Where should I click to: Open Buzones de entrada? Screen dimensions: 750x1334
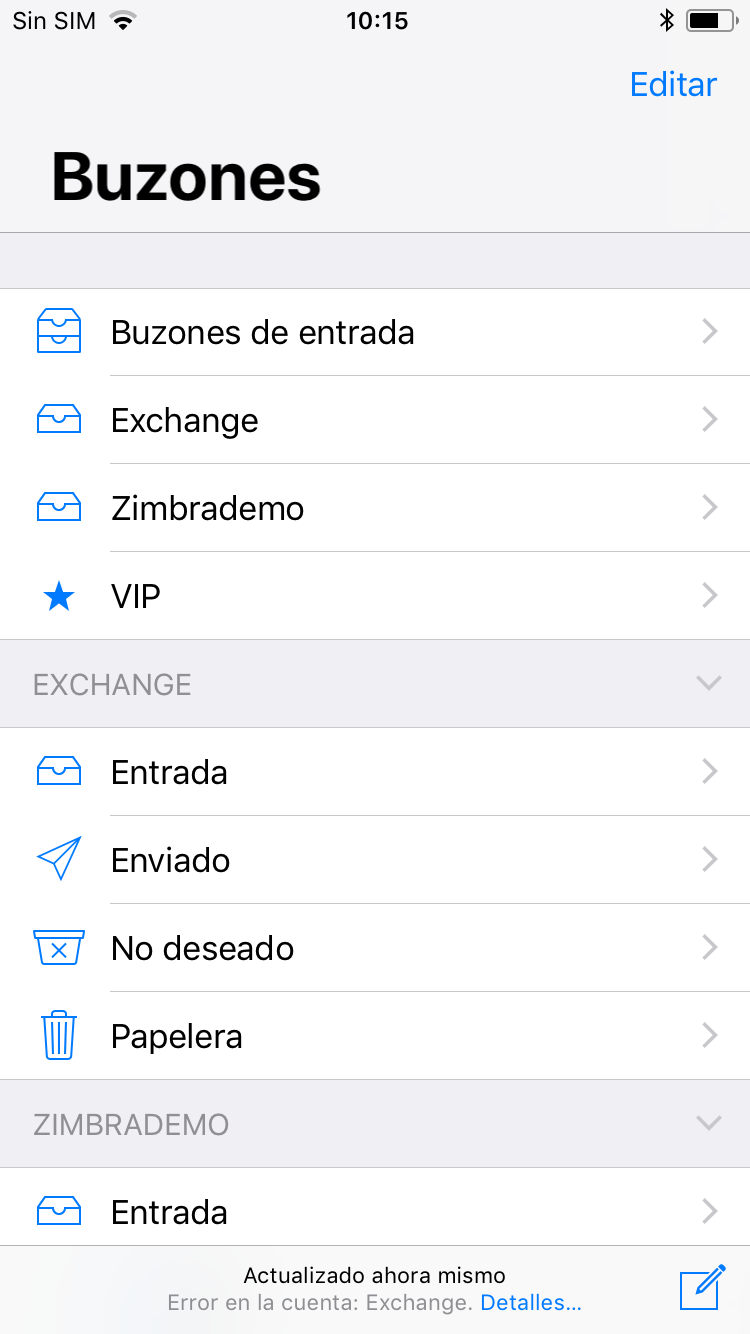click(375, 332)
